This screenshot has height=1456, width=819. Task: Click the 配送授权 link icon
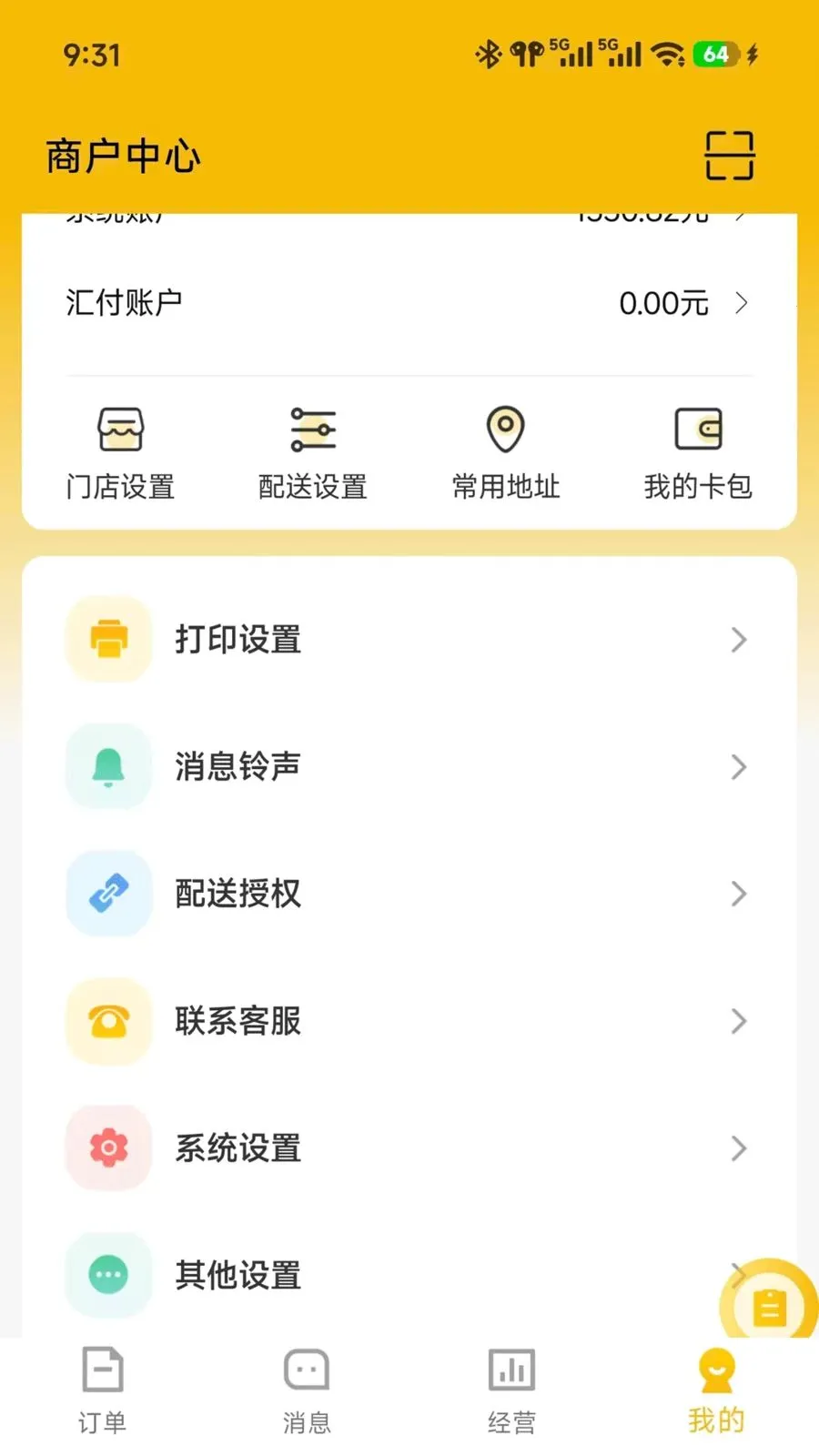(x=108, y=894)
